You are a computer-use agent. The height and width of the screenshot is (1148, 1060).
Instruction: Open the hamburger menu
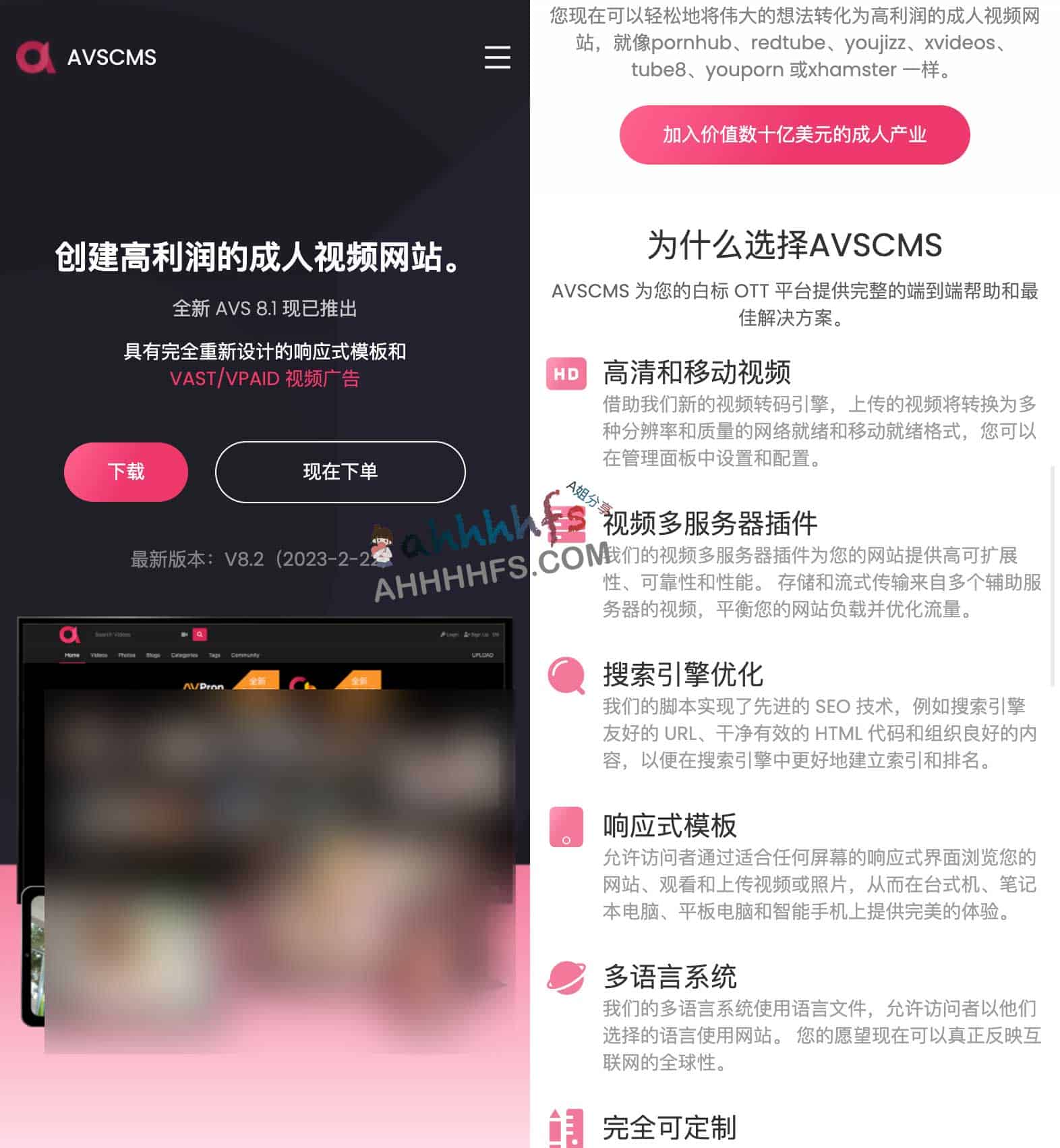[497, 57]
